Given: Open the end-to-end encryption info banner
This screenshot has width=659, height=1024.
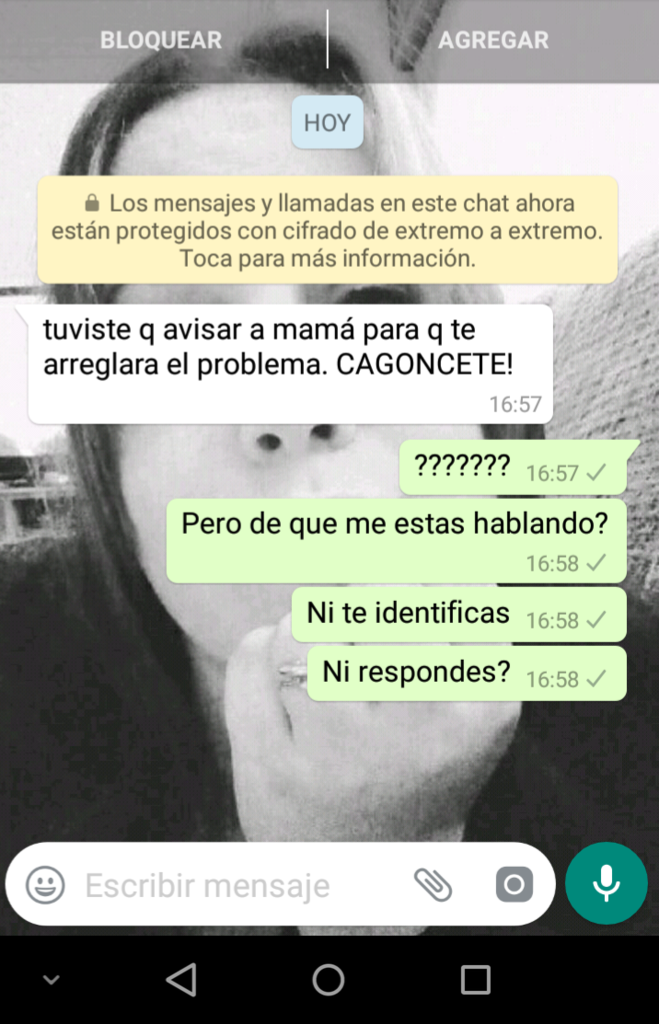Looking at the screenshot, I should pyautogui.click(x=327, y=231).
